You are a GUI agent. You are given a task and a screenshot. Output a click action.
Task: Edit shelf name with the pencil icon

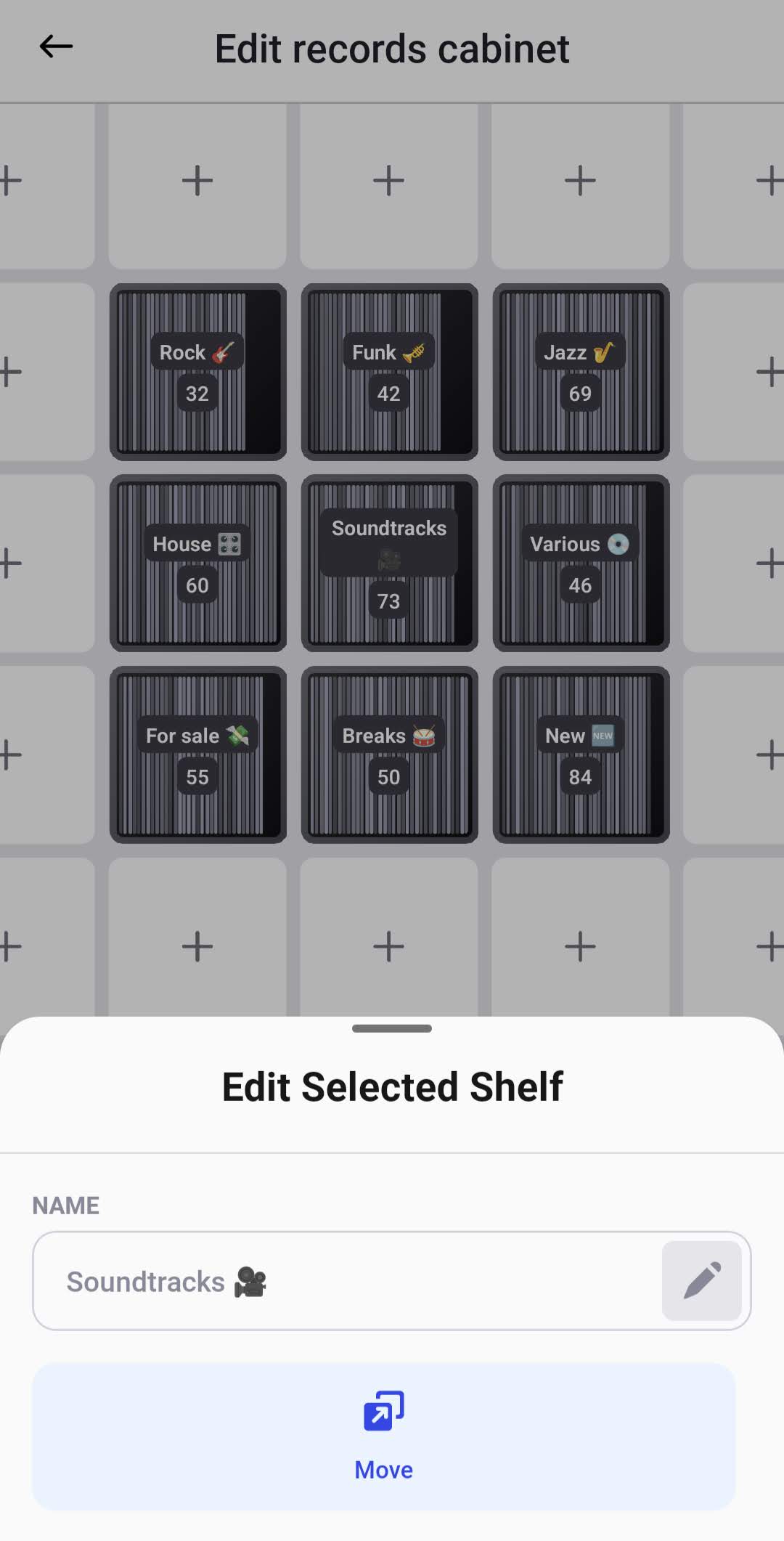coord(701,1281)
